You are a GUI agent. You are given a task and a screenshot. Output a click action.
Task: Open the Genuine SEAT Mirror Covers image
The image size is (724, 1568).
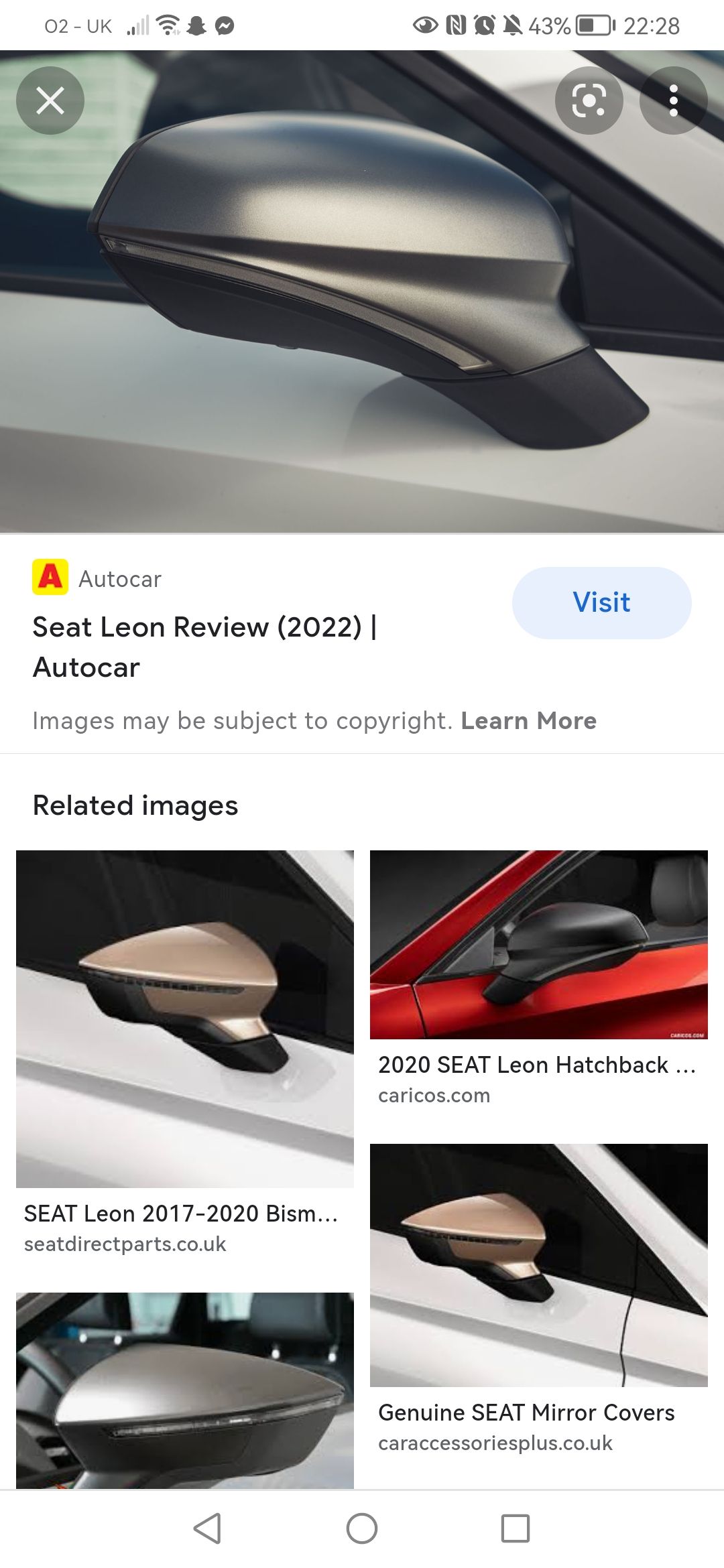point(538,1264)
